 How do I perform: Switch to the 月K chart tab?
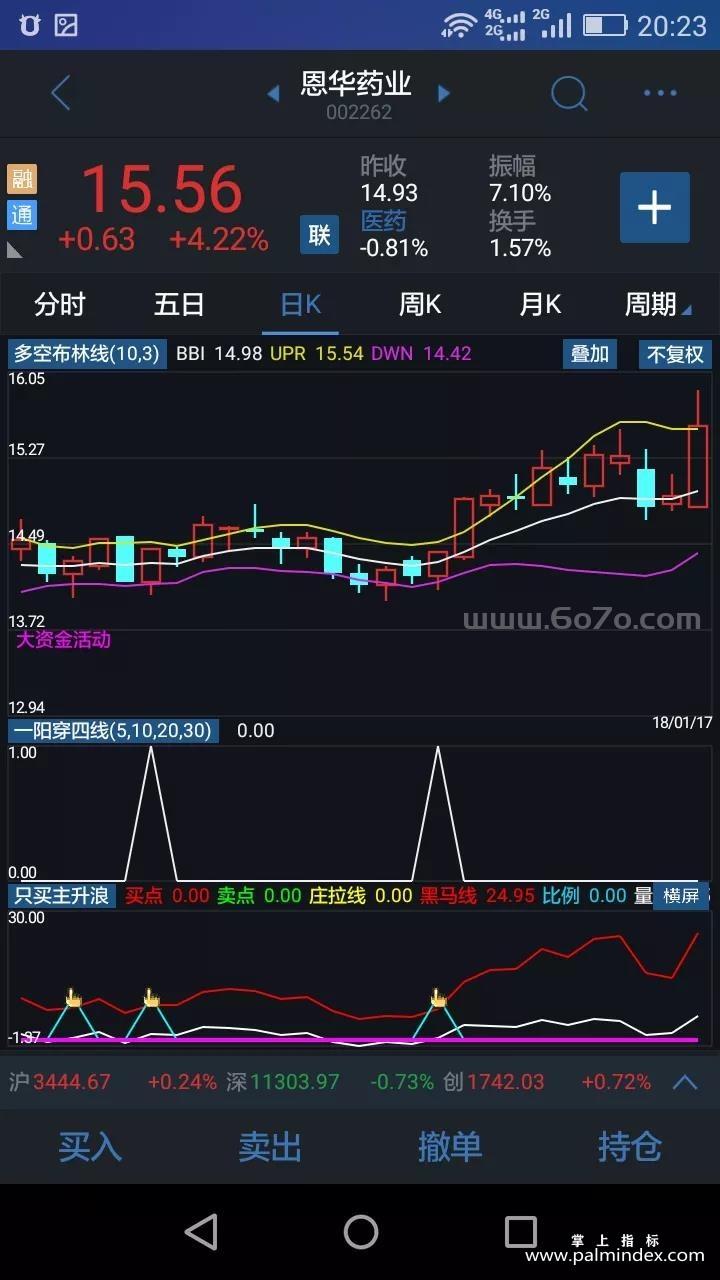540,304
